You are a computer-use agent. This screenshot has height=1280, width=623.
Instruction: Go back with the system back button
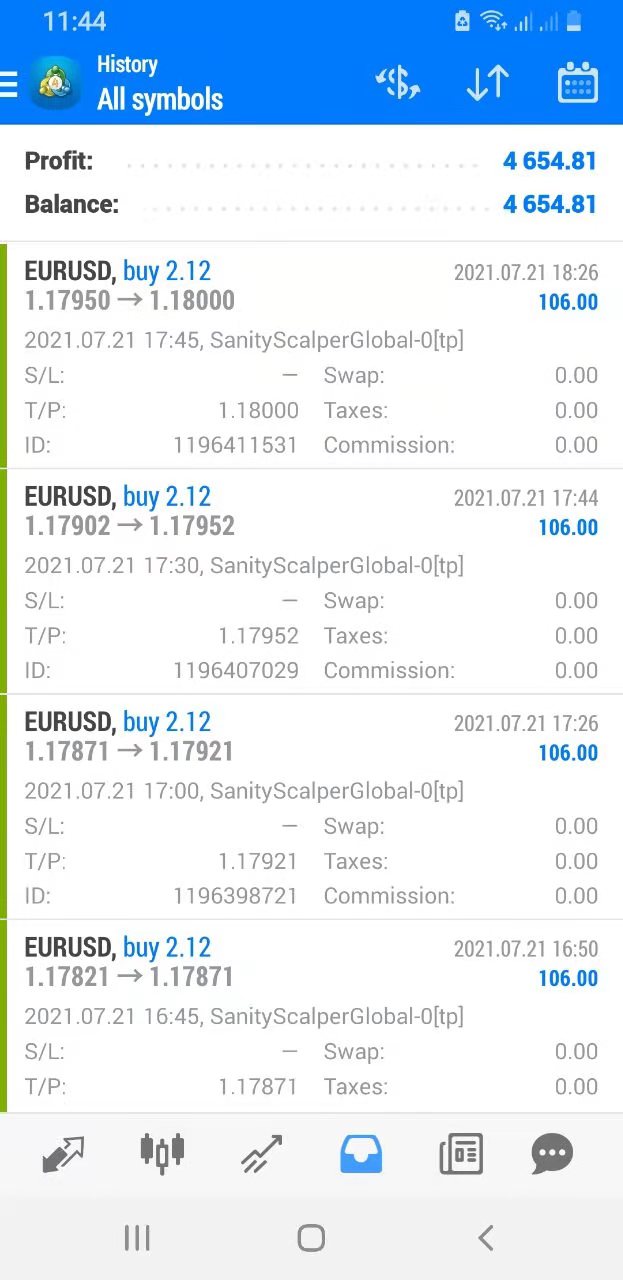tap(485, 1239)
